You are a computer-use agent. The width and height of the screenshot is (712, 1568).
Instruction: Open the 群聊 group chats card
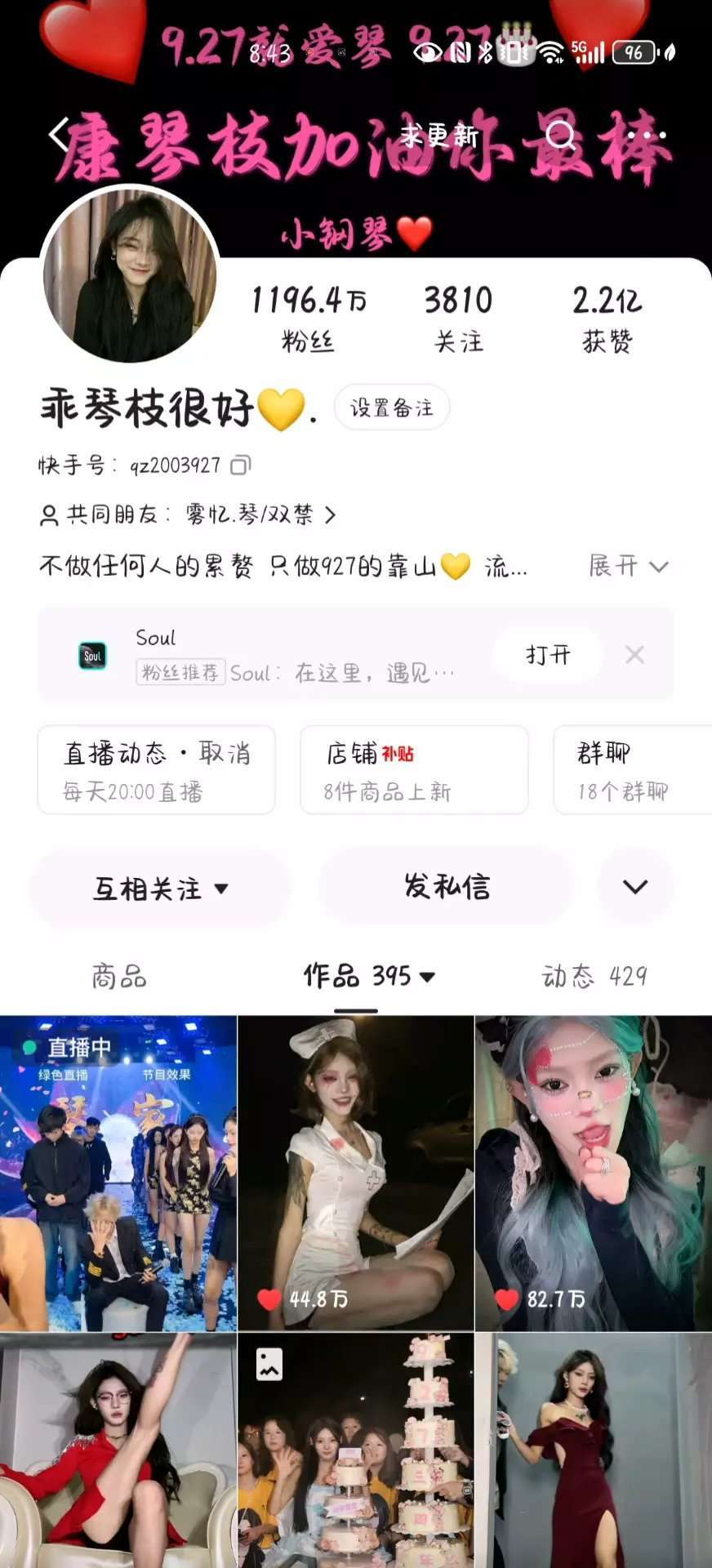point(630,770)
